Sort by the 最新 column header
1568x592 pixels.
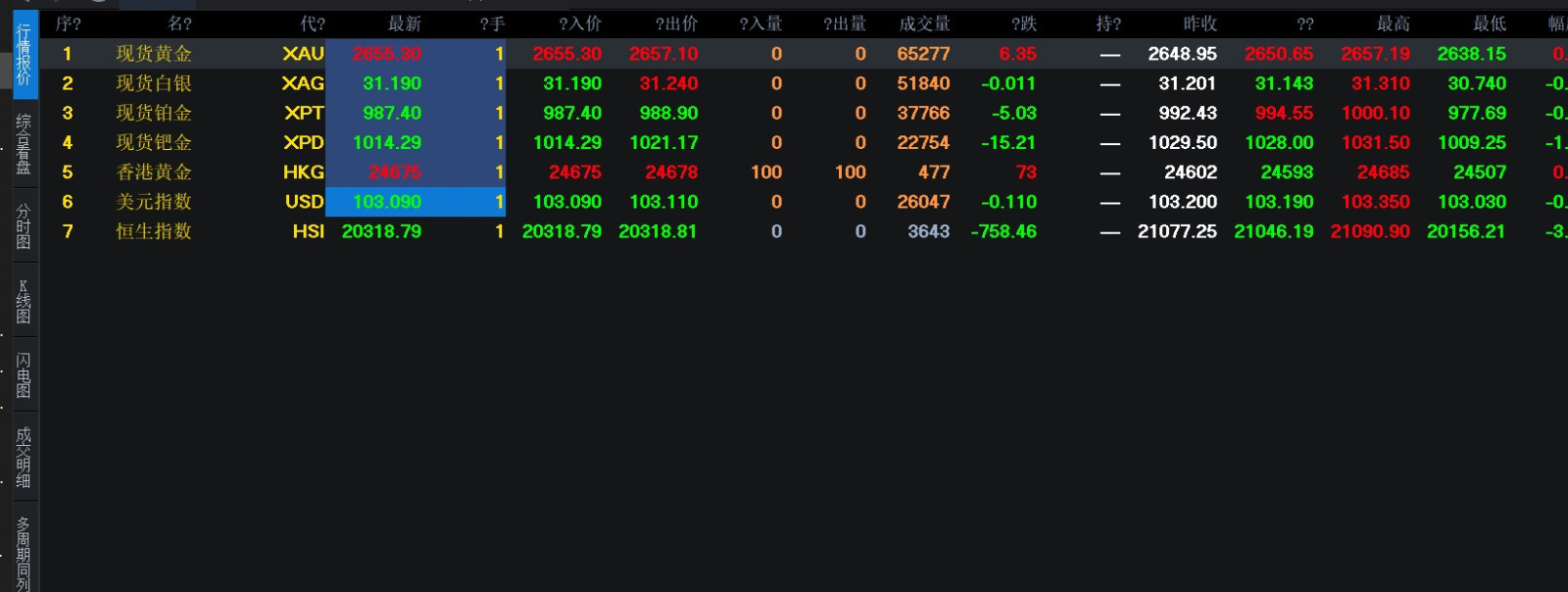[404, 24]
